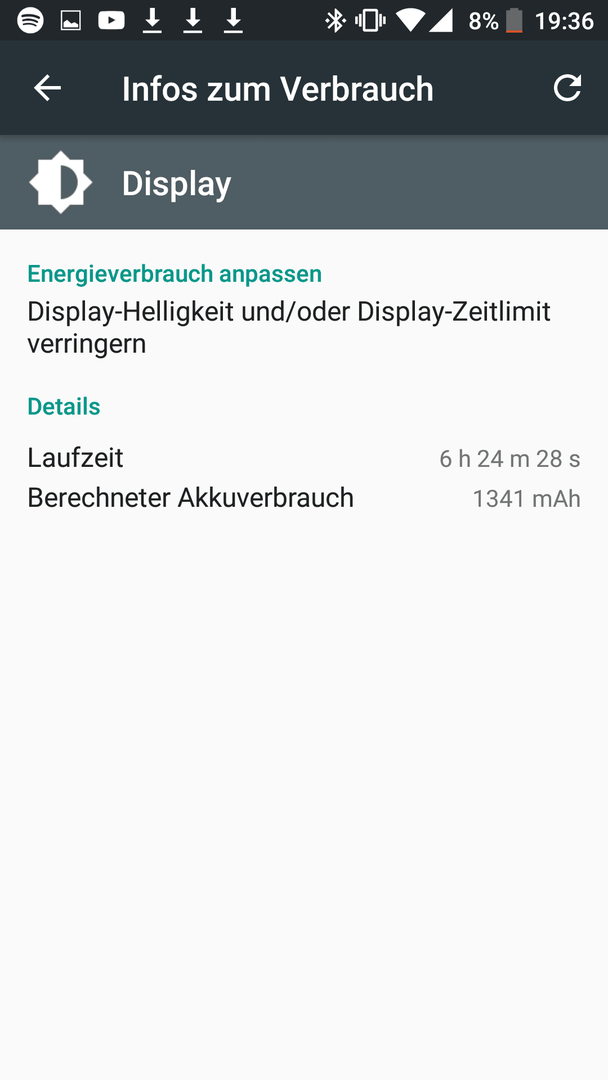Refresh the usage info
Image resolution: width=608 pixels, height=1080 pixels.
click(567, 88)
